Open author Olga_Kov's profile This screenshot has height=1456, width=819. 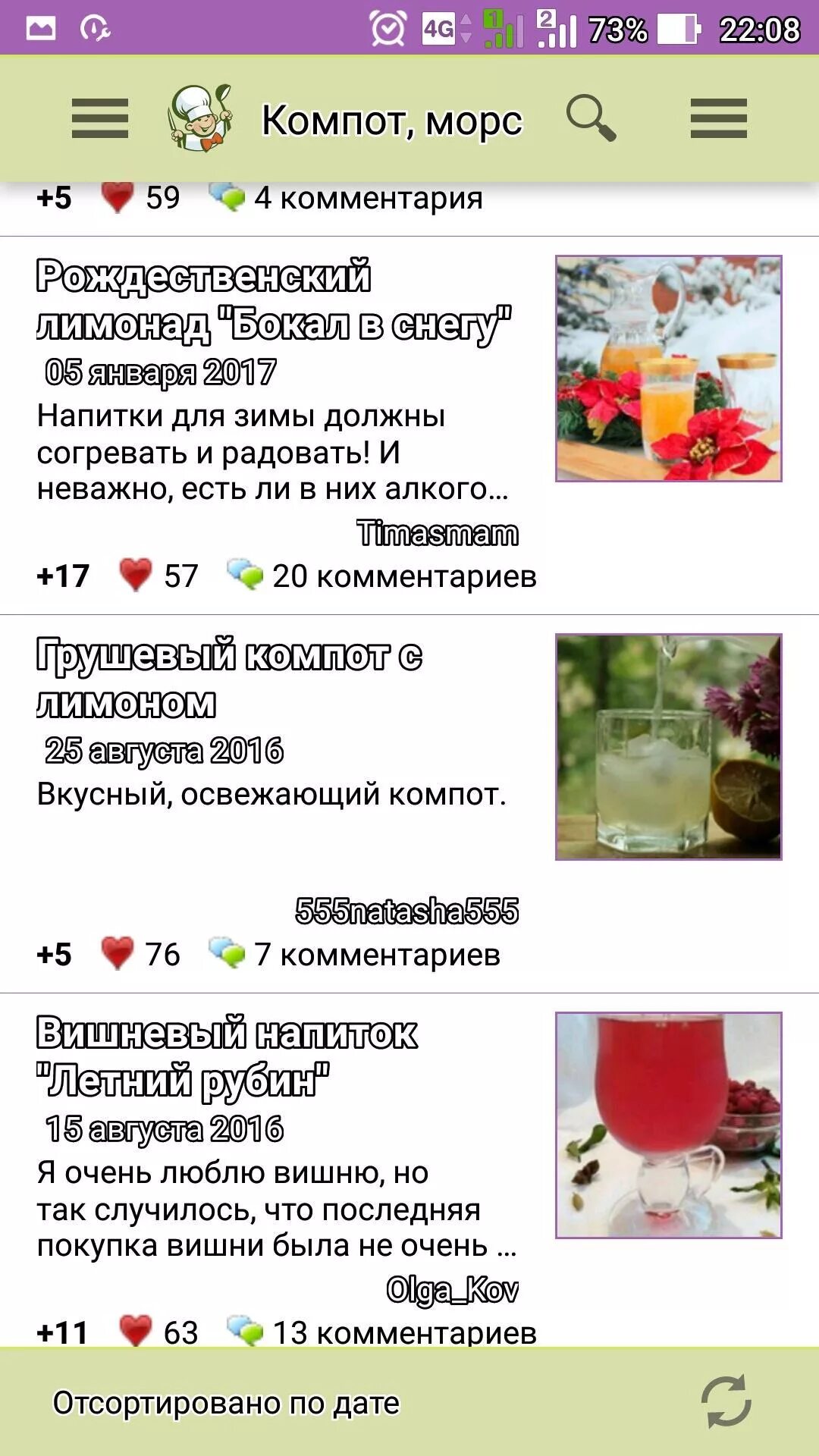pos(452,1290)
